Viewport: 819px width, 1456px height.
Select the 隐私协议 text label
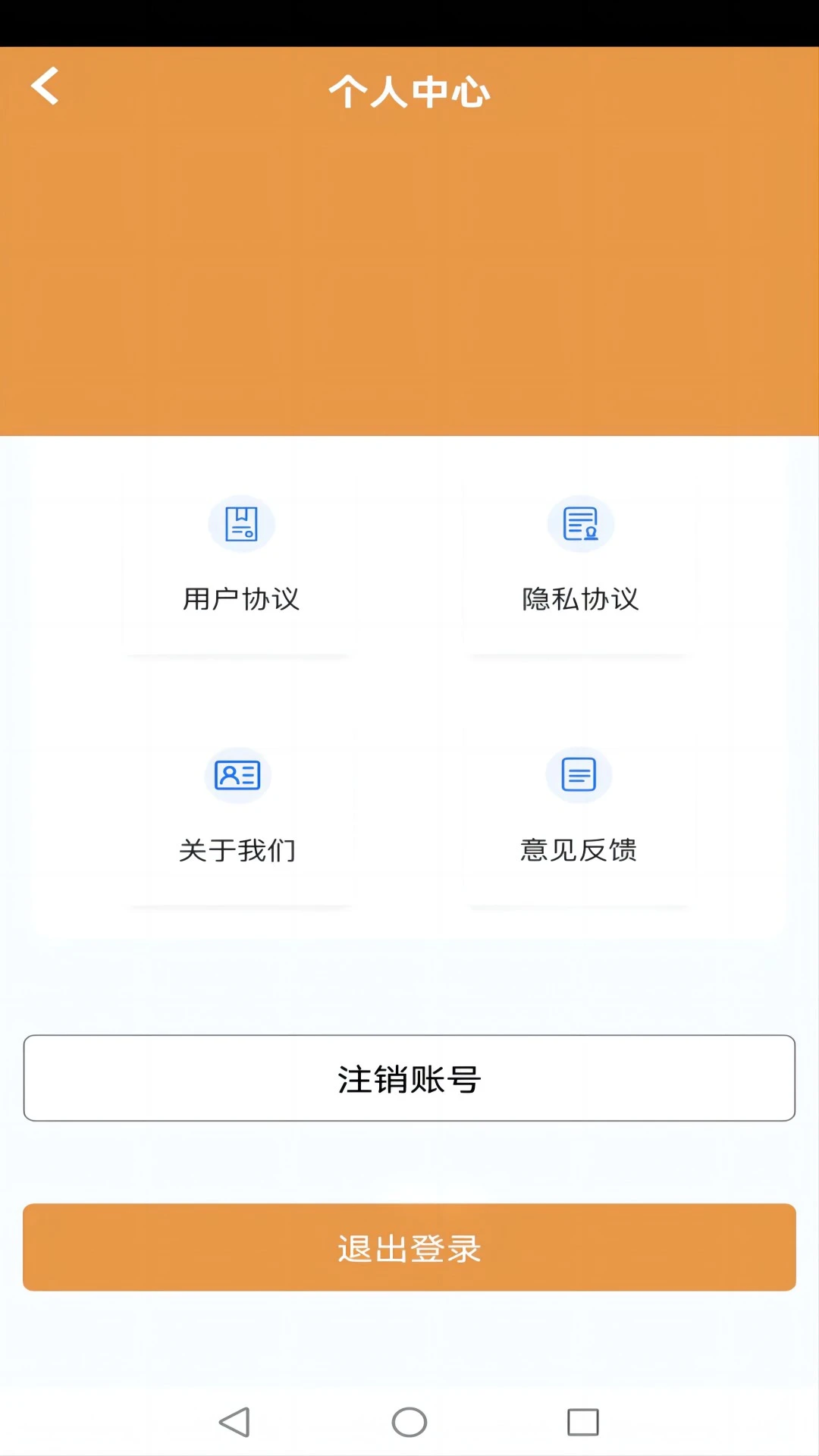click(x=579, y=598)
